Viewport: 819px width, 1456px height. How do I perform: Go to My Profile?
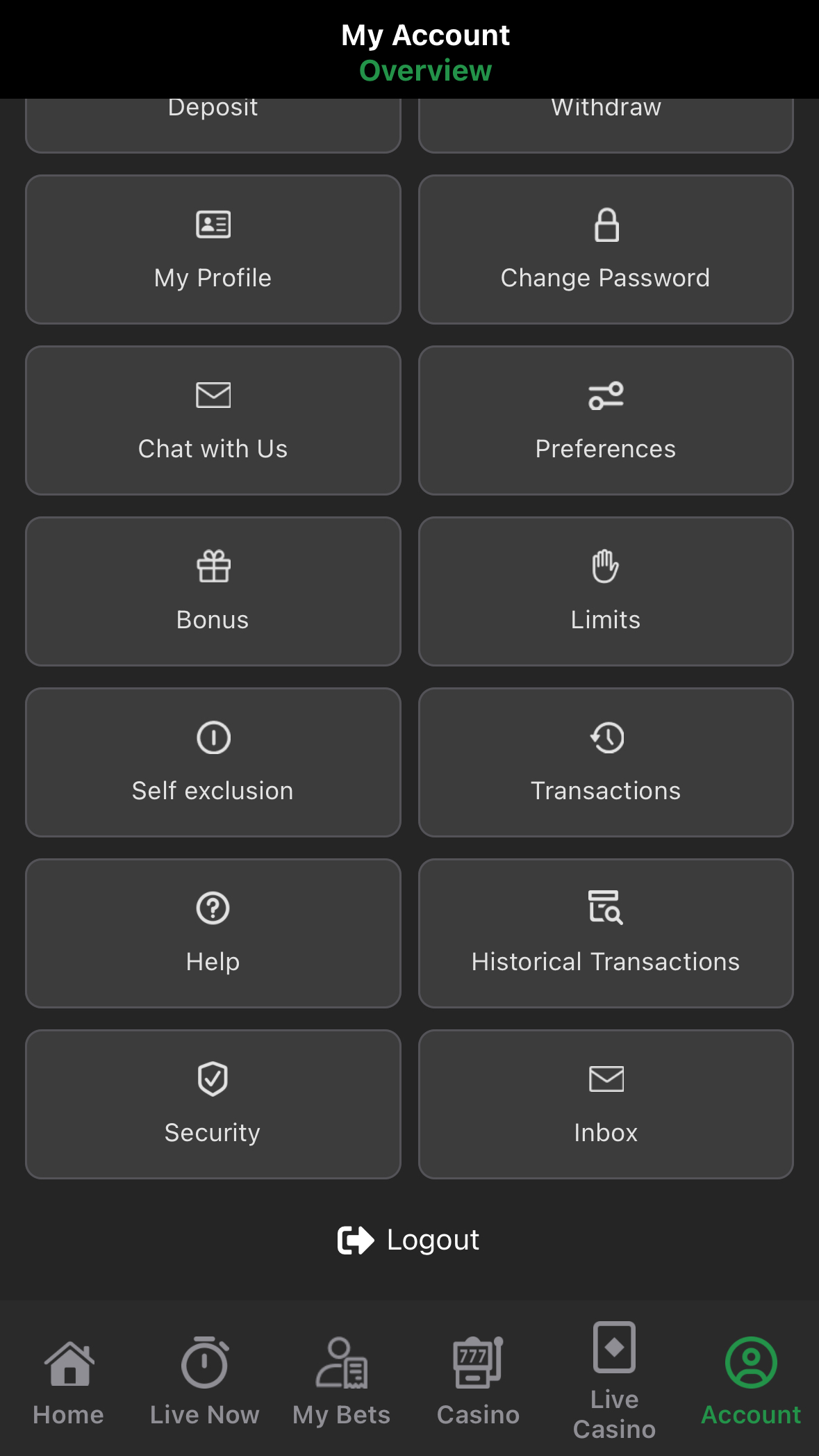tap(213, 250)
